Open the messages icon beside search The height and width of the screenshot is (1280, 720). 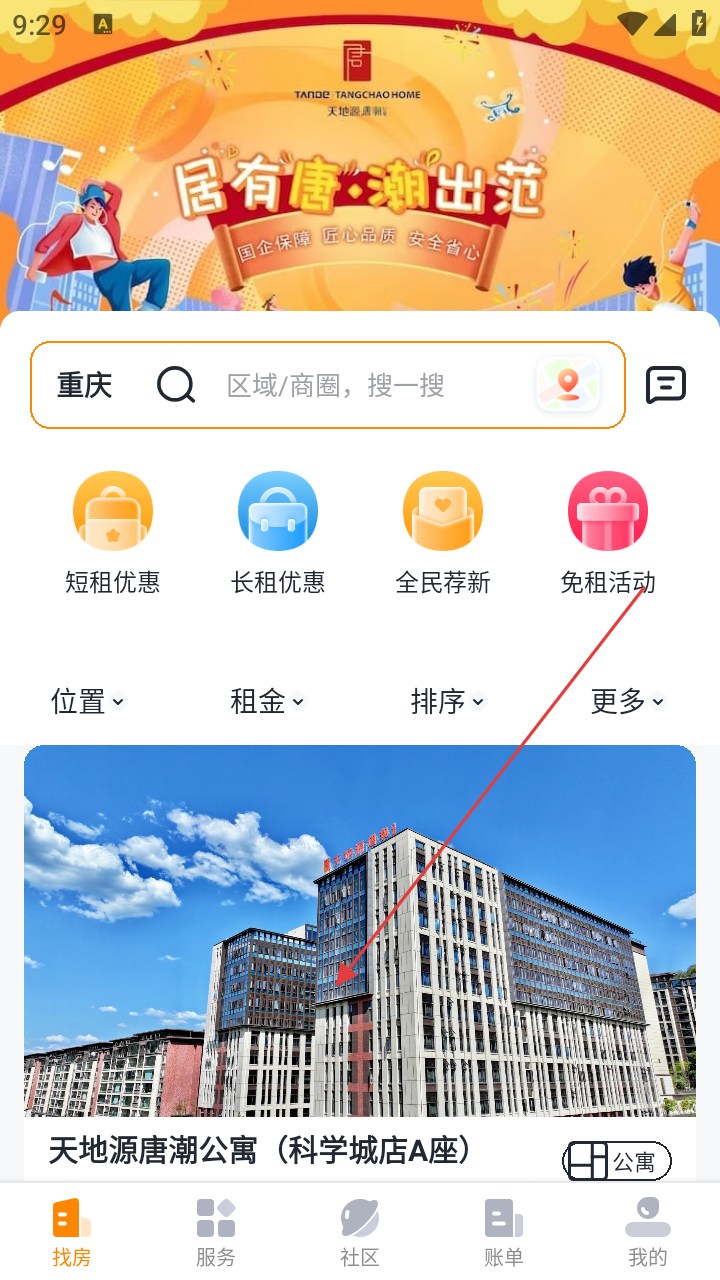coord(665,385)
